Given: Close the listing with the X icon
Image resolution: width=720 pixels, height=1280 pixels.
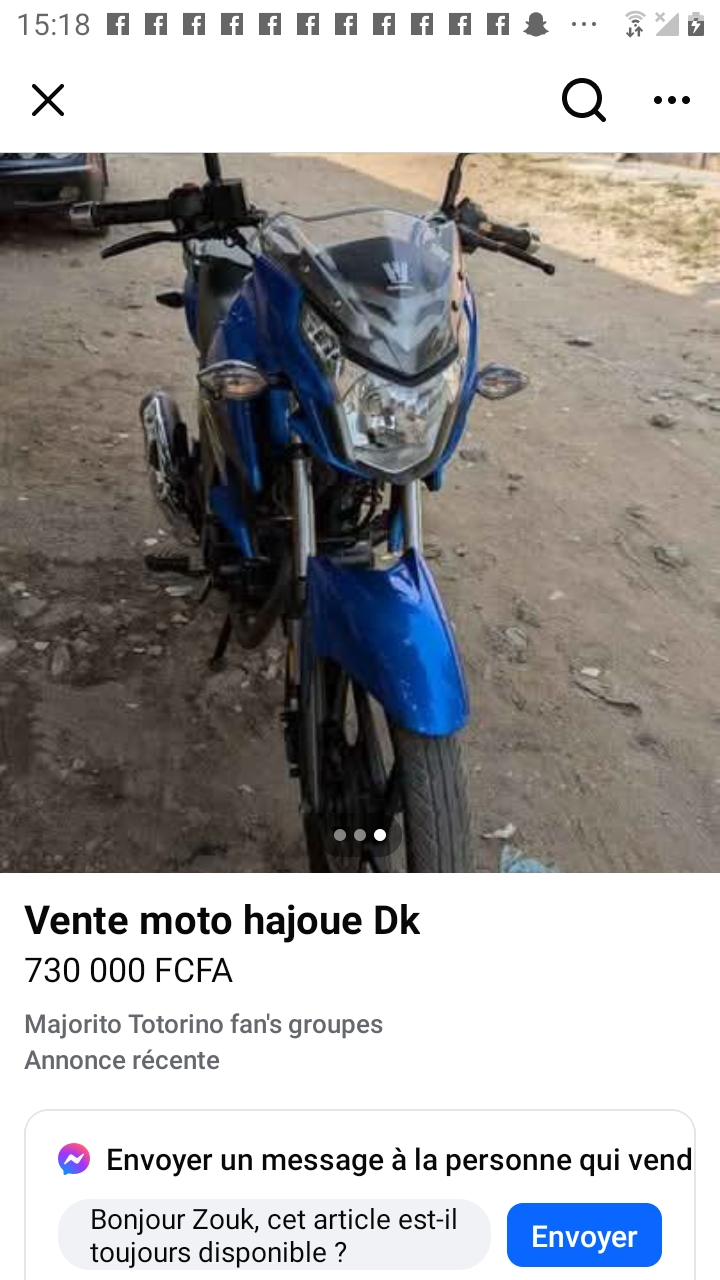Looking at the screenshot, I should click(x=48, y=100).
